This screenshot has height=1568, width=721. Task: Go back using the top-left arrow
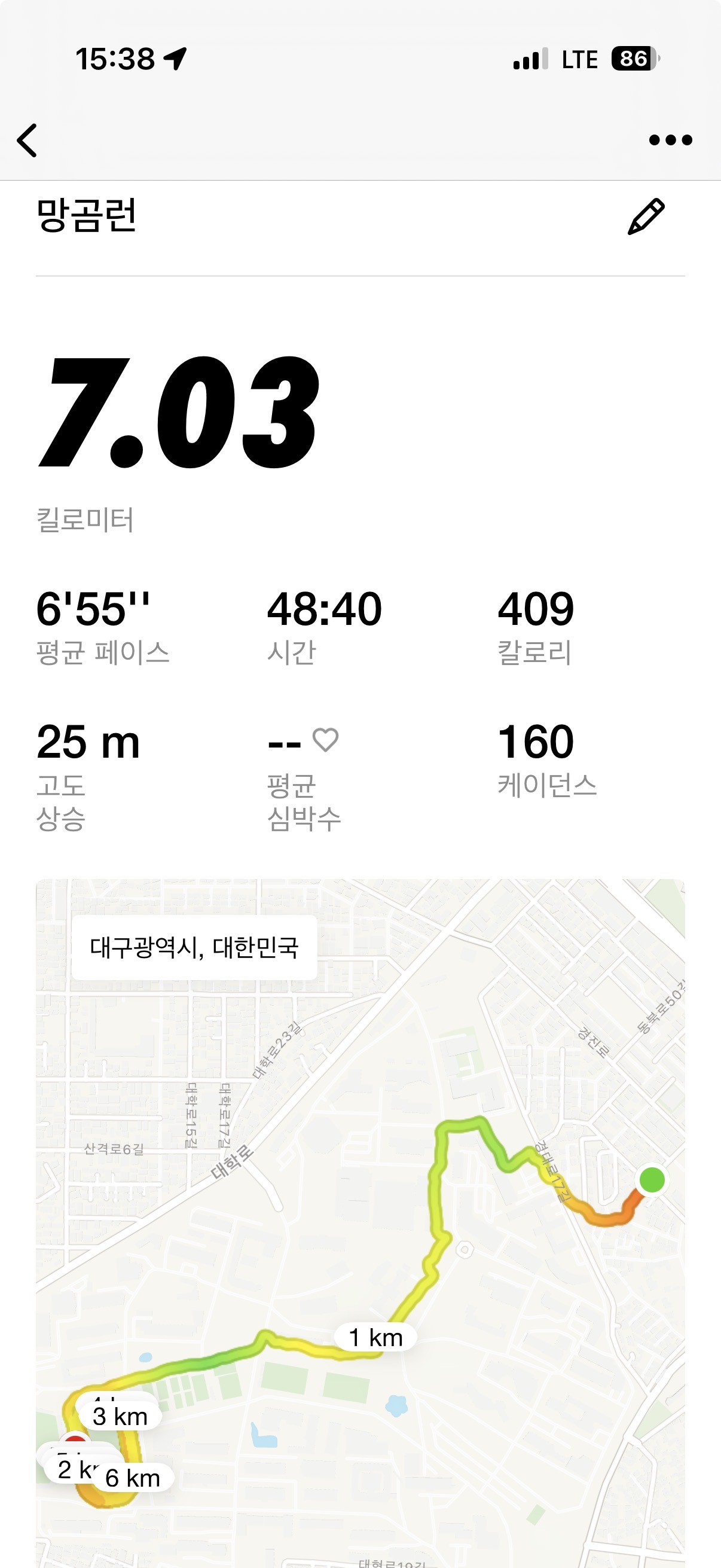[x=28, y=141]
